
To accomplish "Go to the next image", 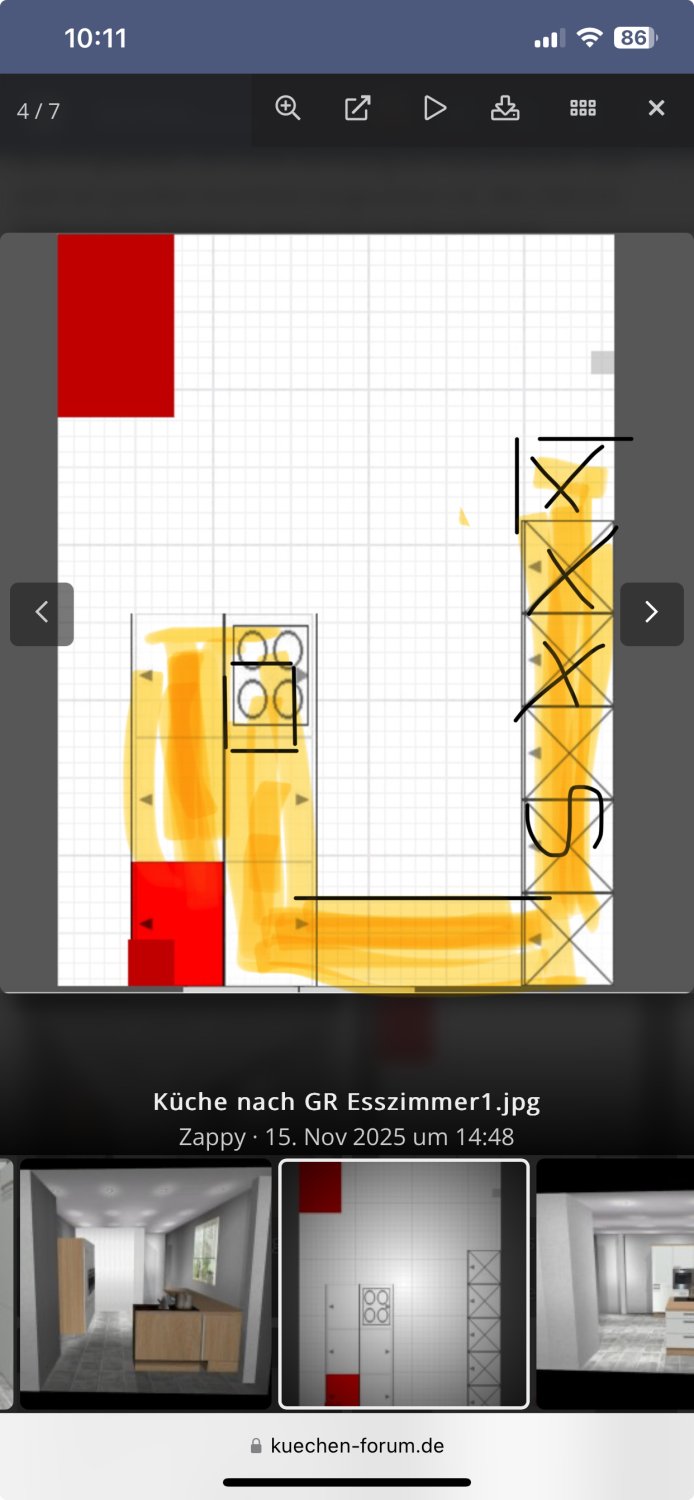I will point(651,613).
